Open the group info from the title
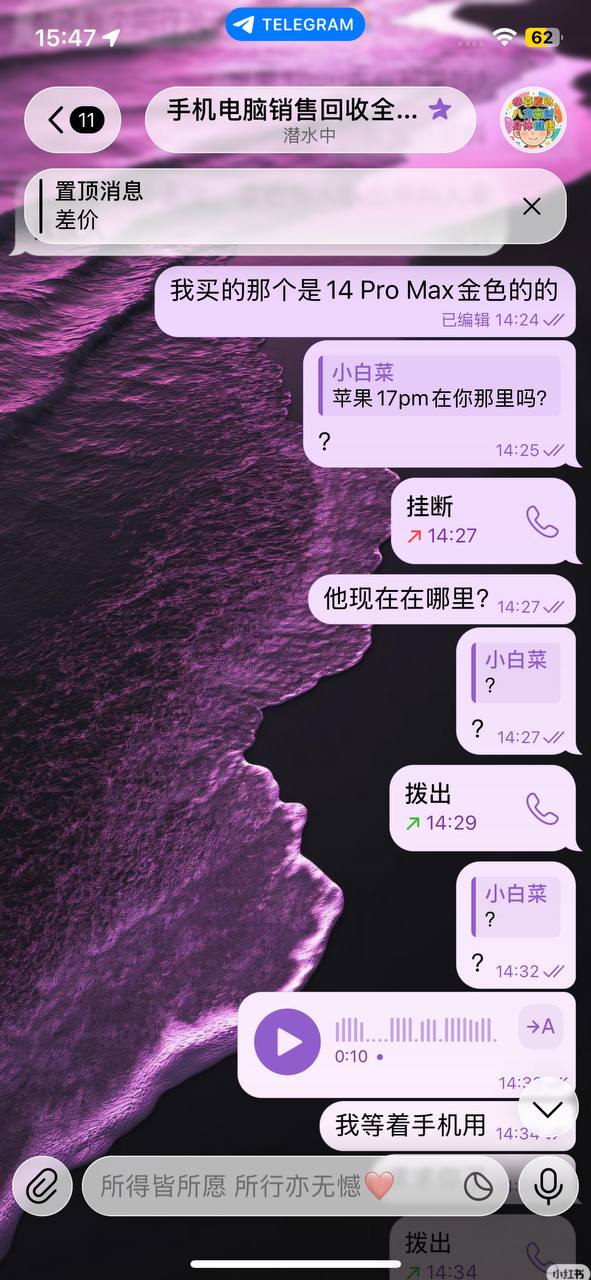Screen dimensions: 591x1280 click(311, 121)
